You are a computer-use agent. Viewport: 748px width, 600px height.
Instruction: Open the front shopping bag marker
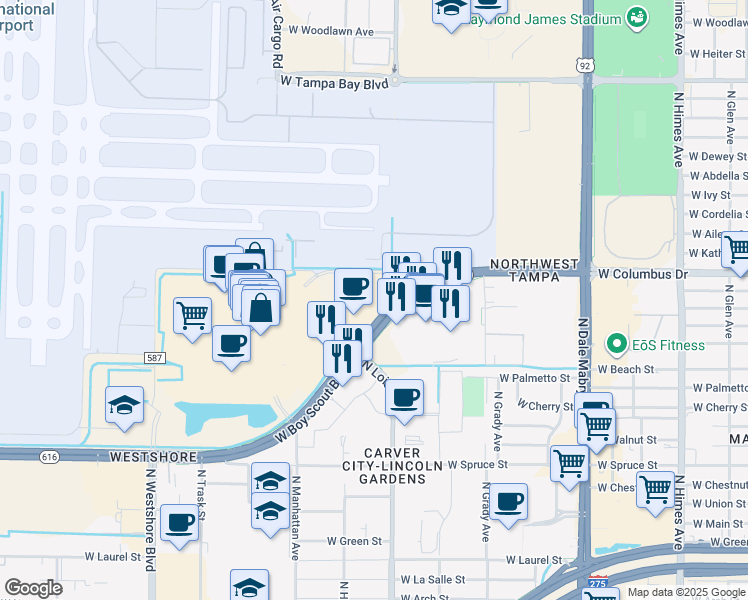coord(260,312)
